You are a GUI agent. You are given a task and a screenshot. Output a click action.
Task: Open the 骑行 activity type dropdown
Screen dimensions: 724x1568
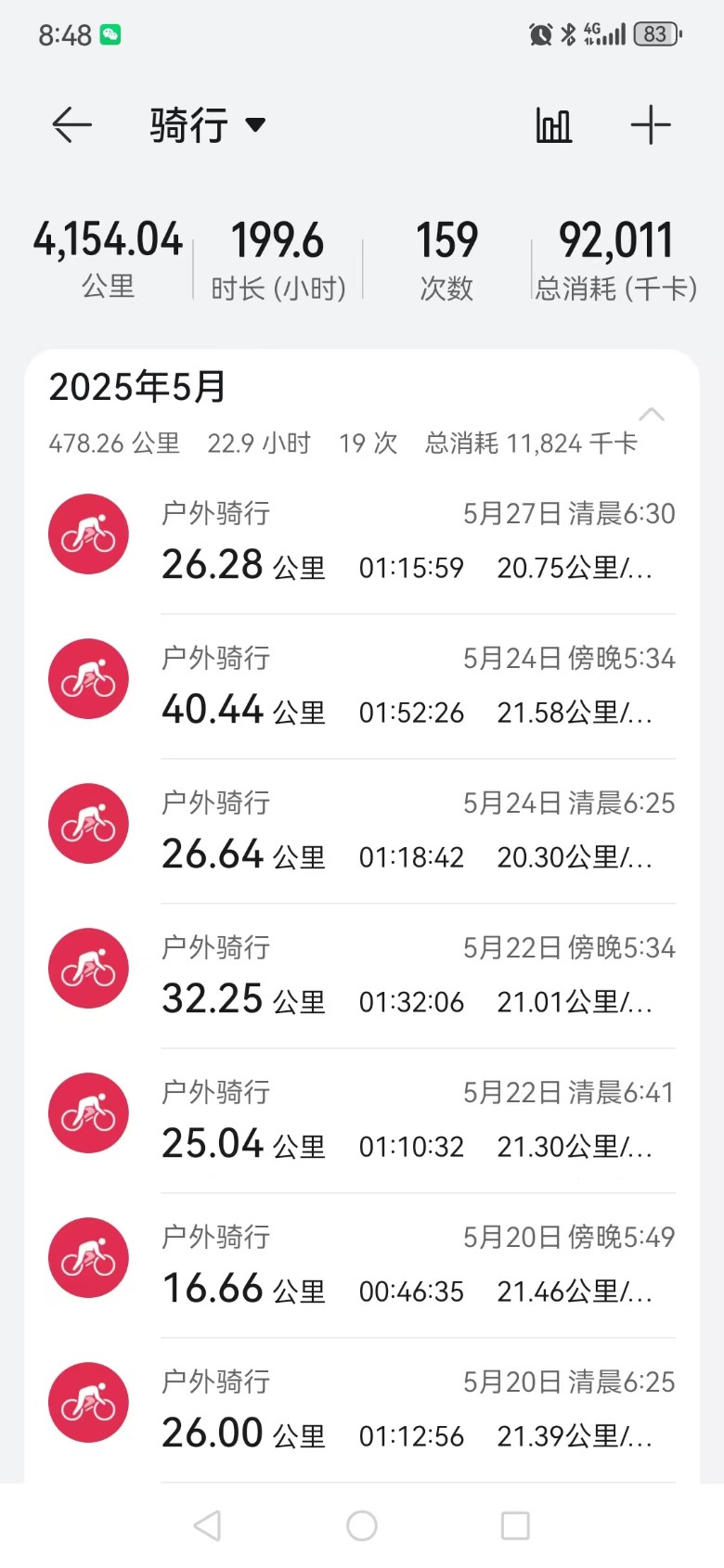coord(208,125)
